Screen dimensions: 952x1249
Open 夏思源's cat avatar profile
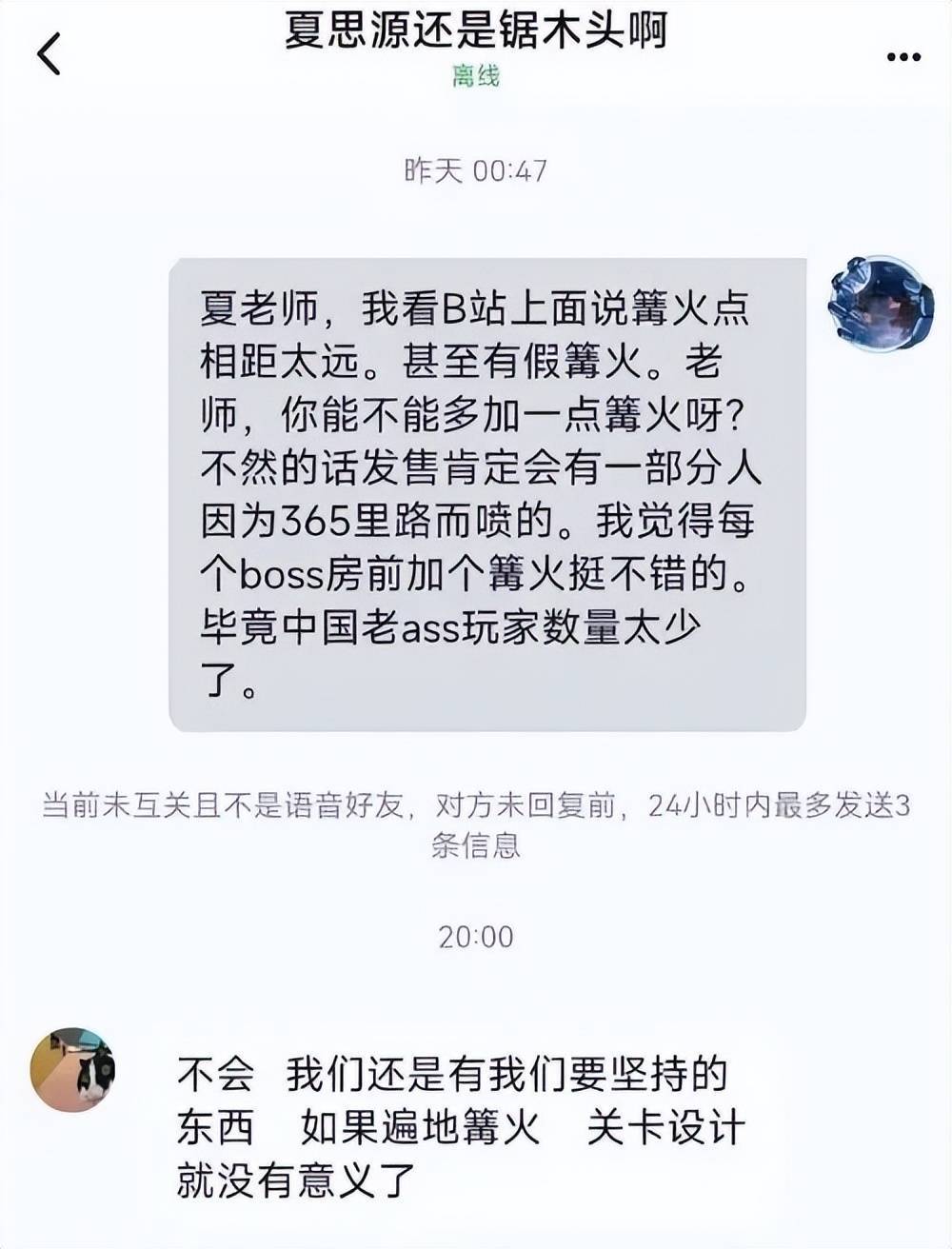coord(73,1069)
